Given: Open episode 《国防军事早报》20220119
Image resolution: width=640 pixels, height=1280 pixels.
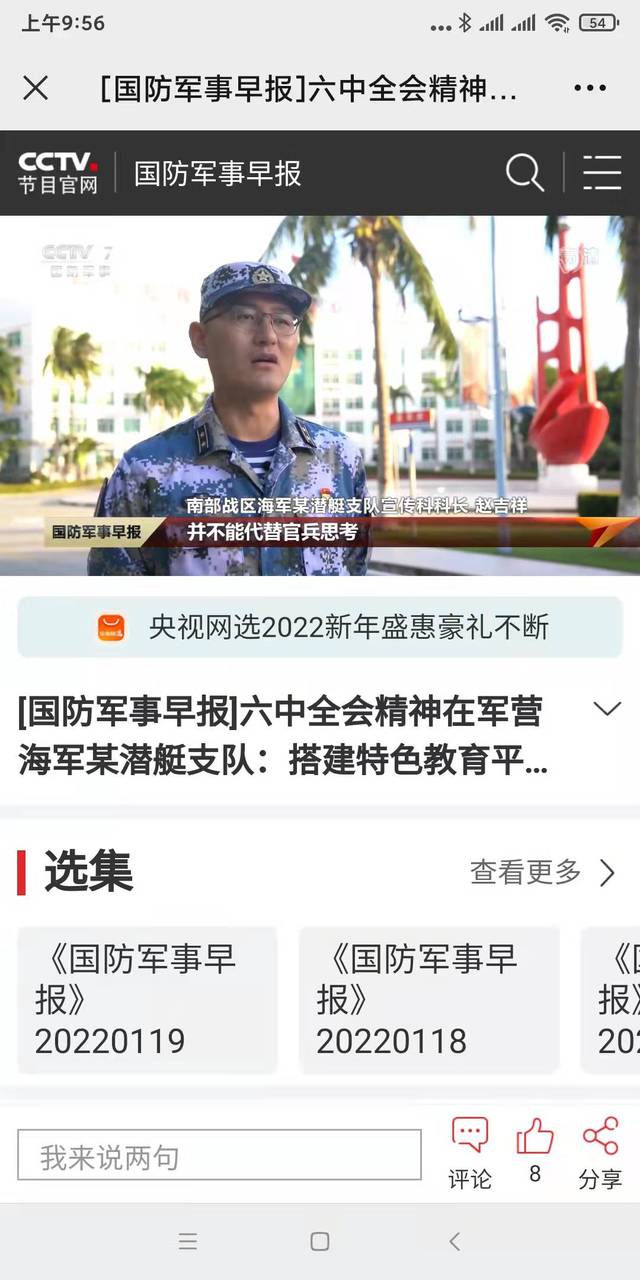Looking at the screenshot, I should coord(147,1000).
